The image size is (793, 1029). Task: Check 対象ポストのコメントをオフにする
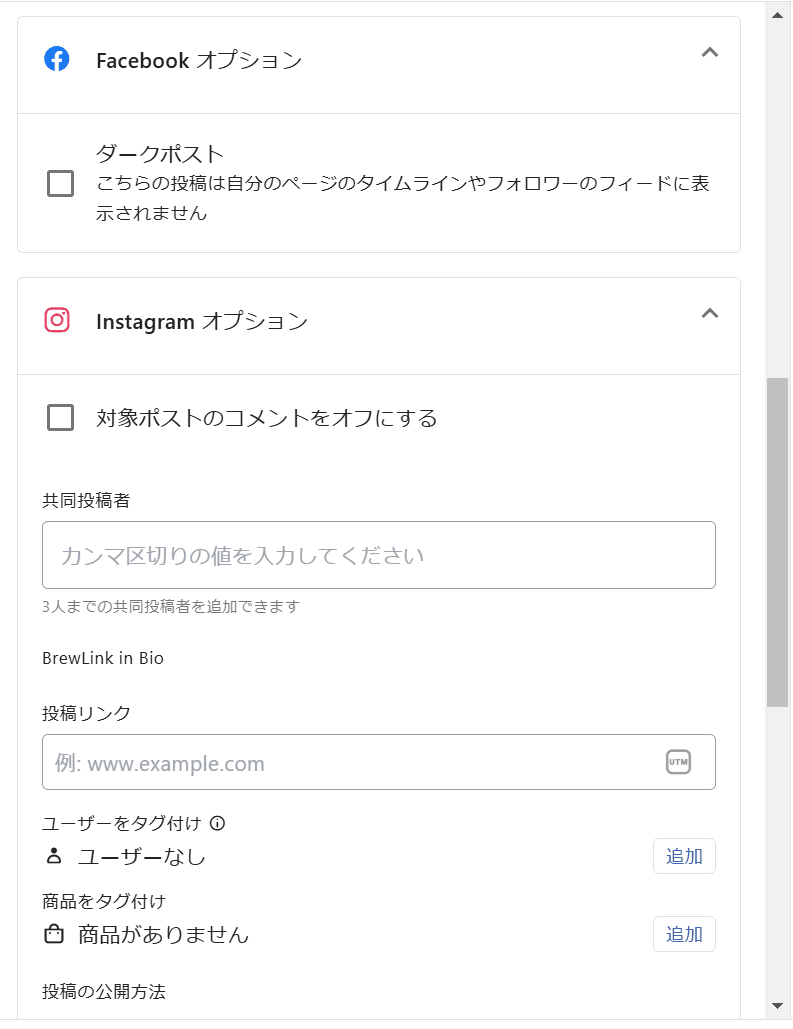[61, 418]
